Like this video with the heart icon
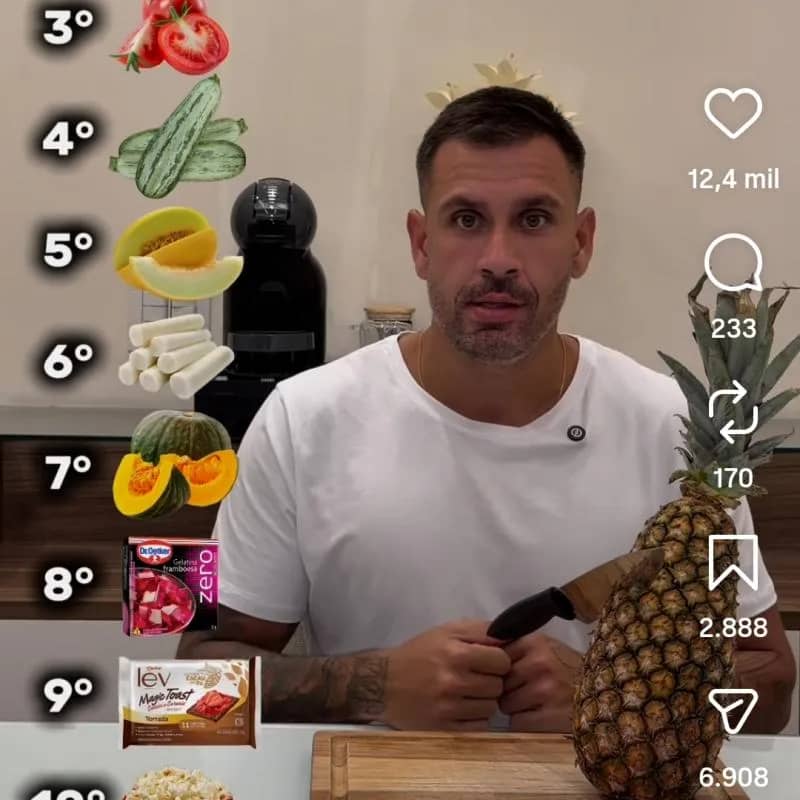 point(733,113)
